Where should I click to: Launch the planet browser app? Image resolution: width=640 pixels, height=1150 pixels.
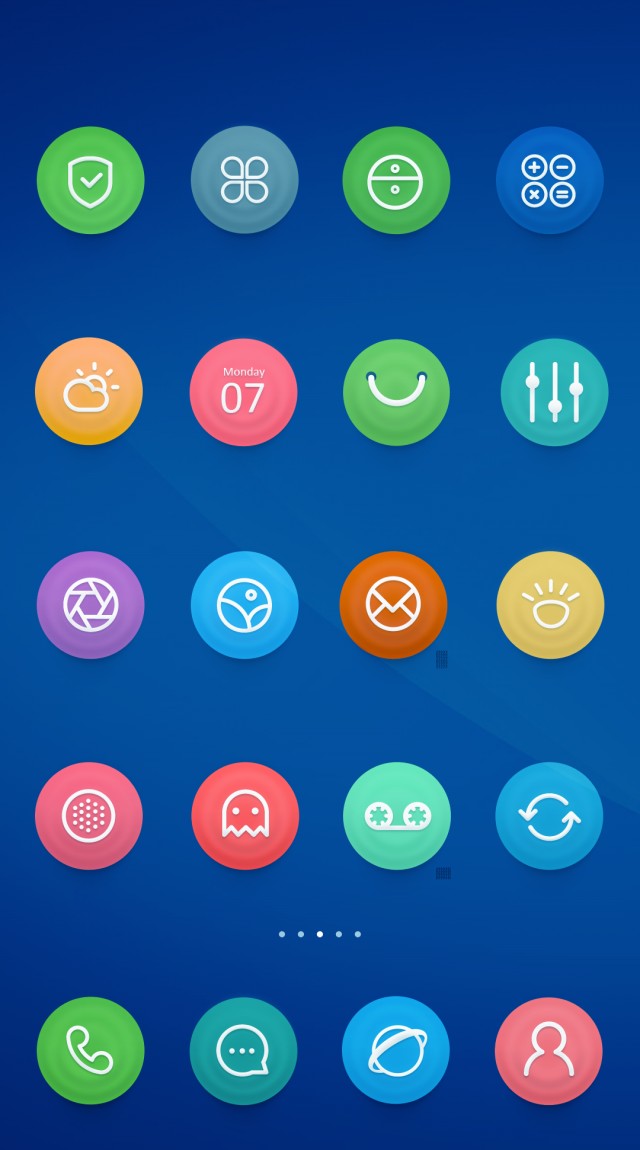(x=396, y=1050)
